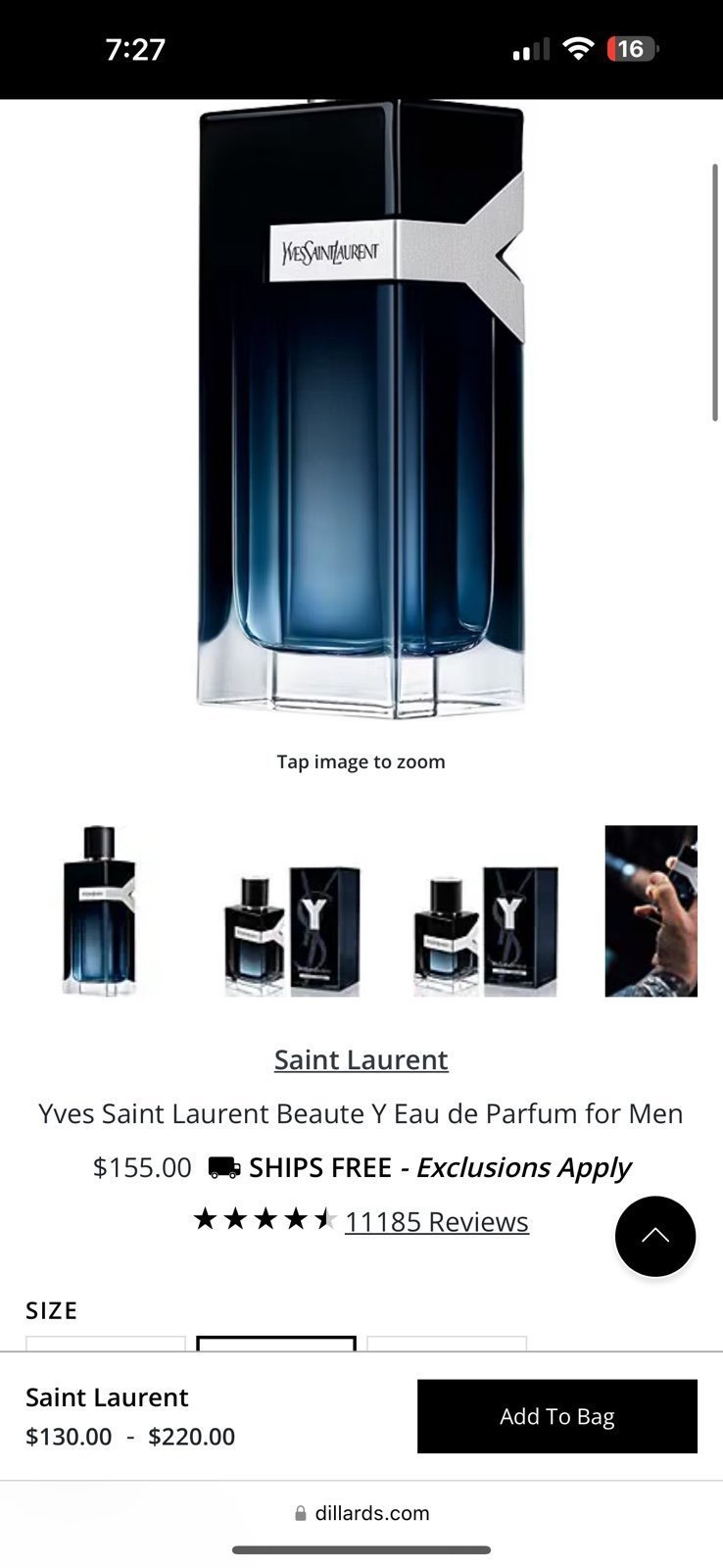This screenshot has width=723, height=1568.
Task: Open the Saint Laurent brand link
Action: point(361,1059)
